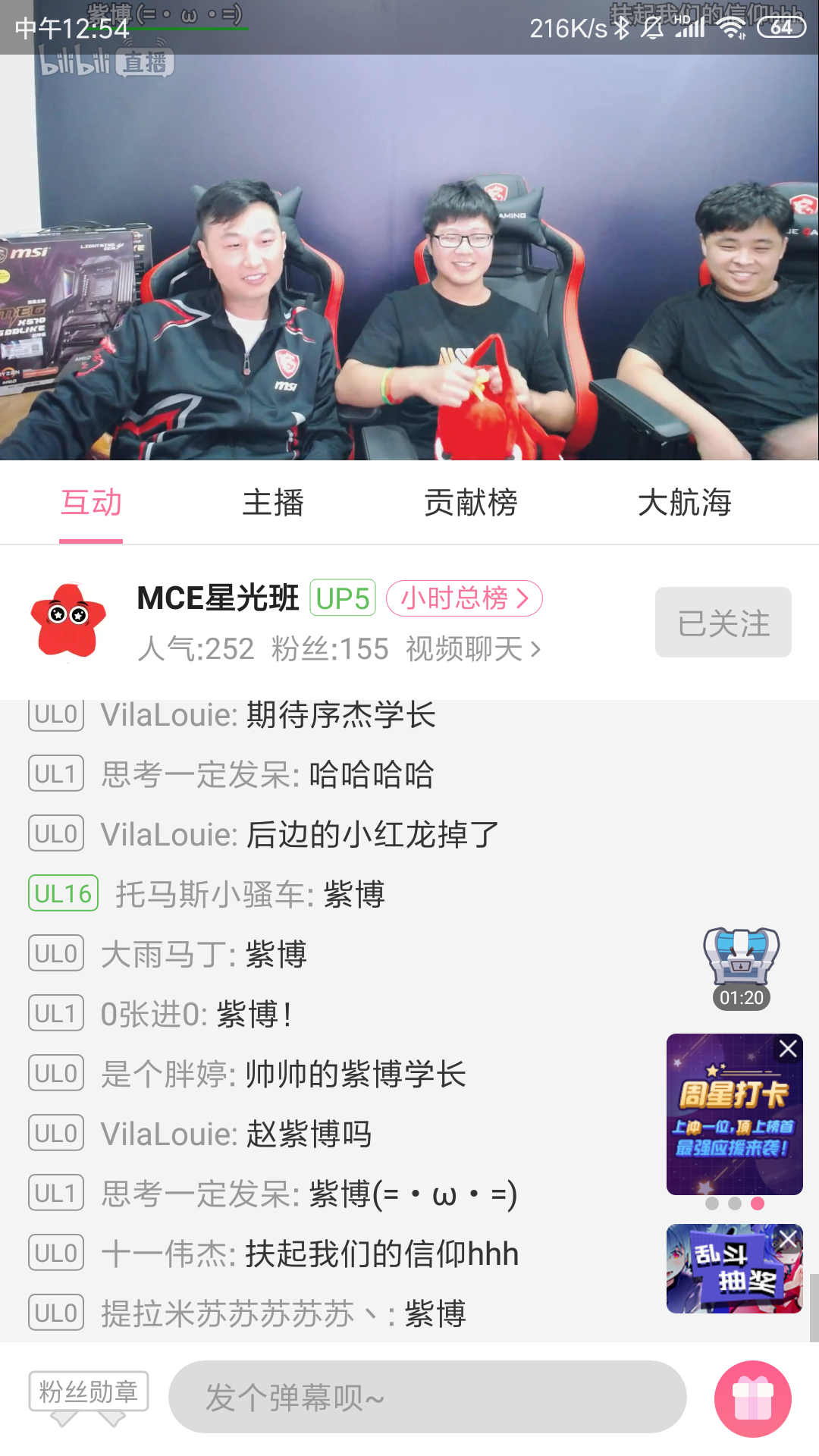
Task: Switch to the 主播 tab
Action: pyautogui.click(x=273, y=503)
